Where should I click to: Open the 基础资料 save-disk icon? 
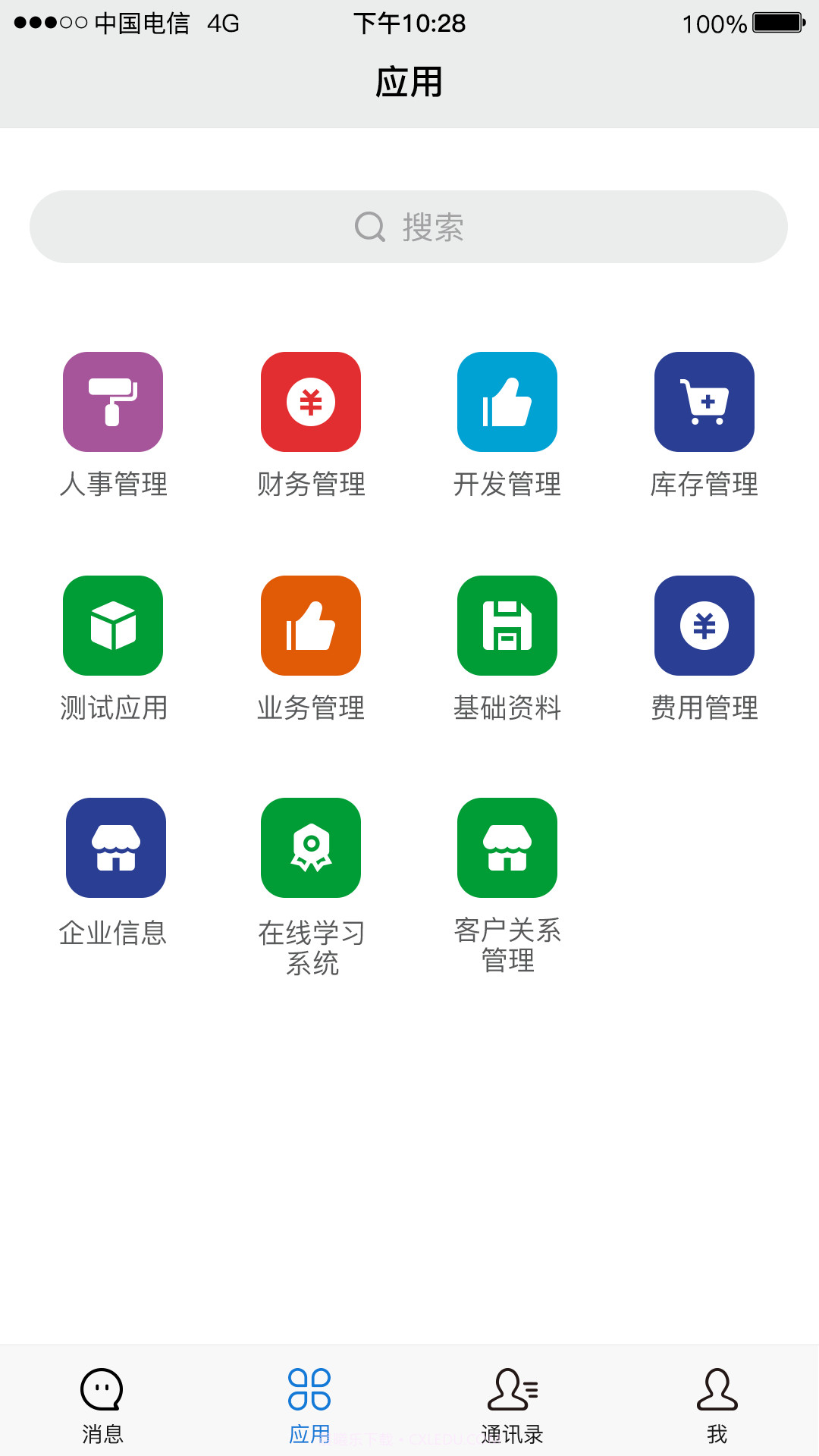tap(507, 625)
